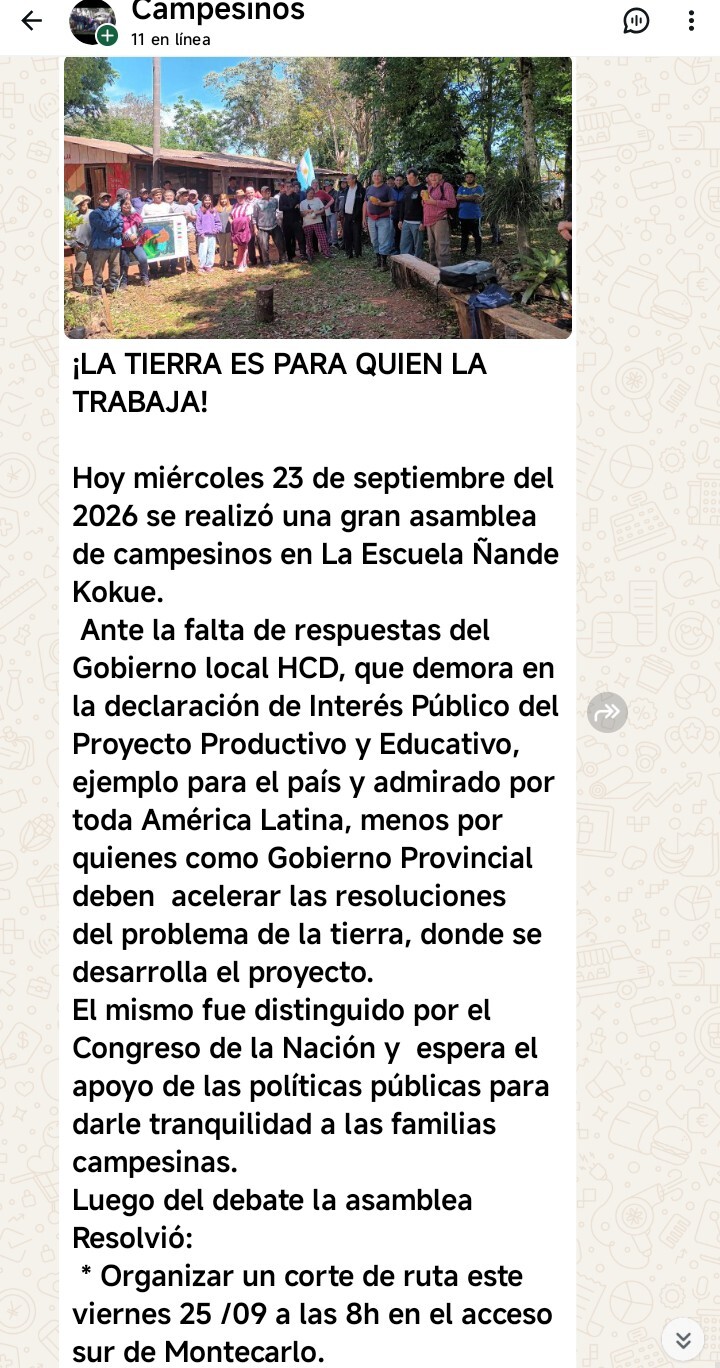Tap the Campesinos group profile picture
The image size is (720, 1368).
pyautogui.click(x=93, y=22)
